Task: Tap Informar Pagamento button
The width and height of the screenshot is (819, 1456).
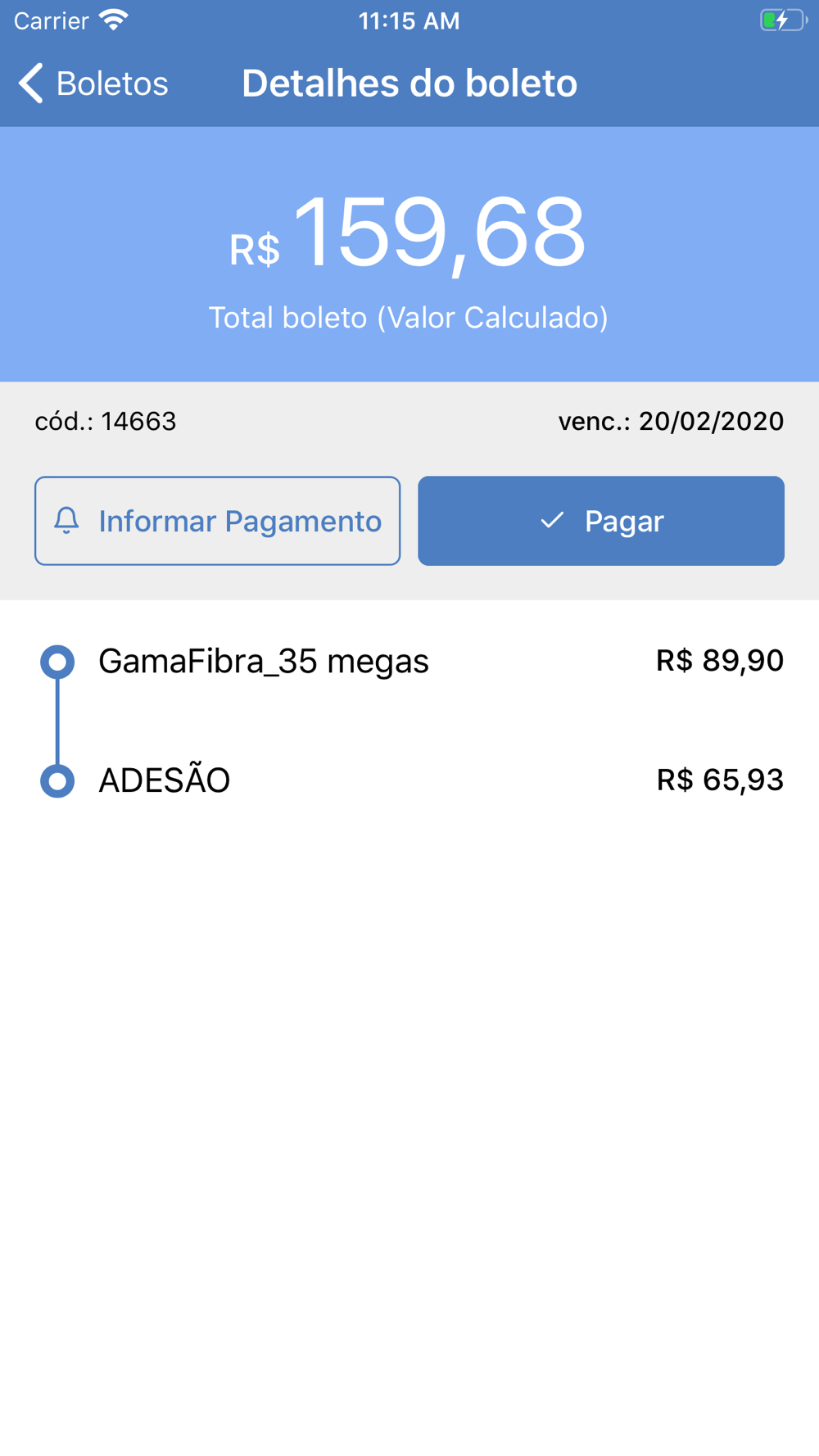Action: 217,521
